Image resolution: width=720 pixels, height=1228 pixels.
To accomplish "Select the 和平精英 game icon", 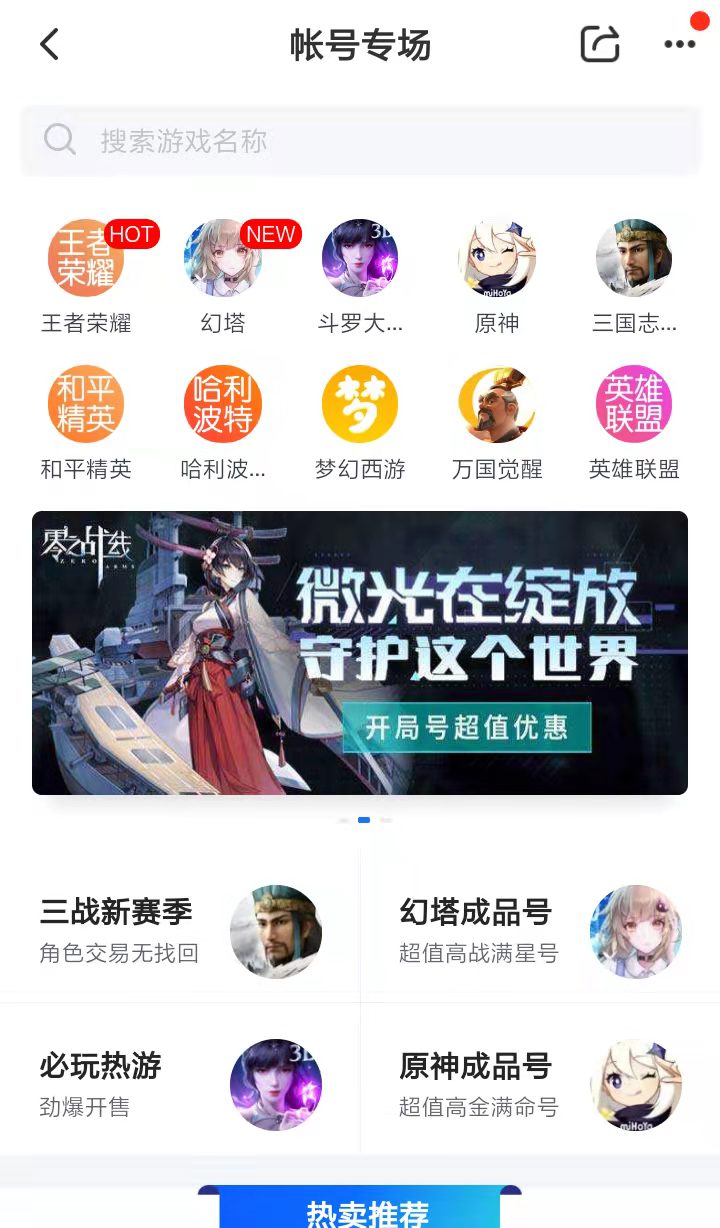I will [86, 404].
